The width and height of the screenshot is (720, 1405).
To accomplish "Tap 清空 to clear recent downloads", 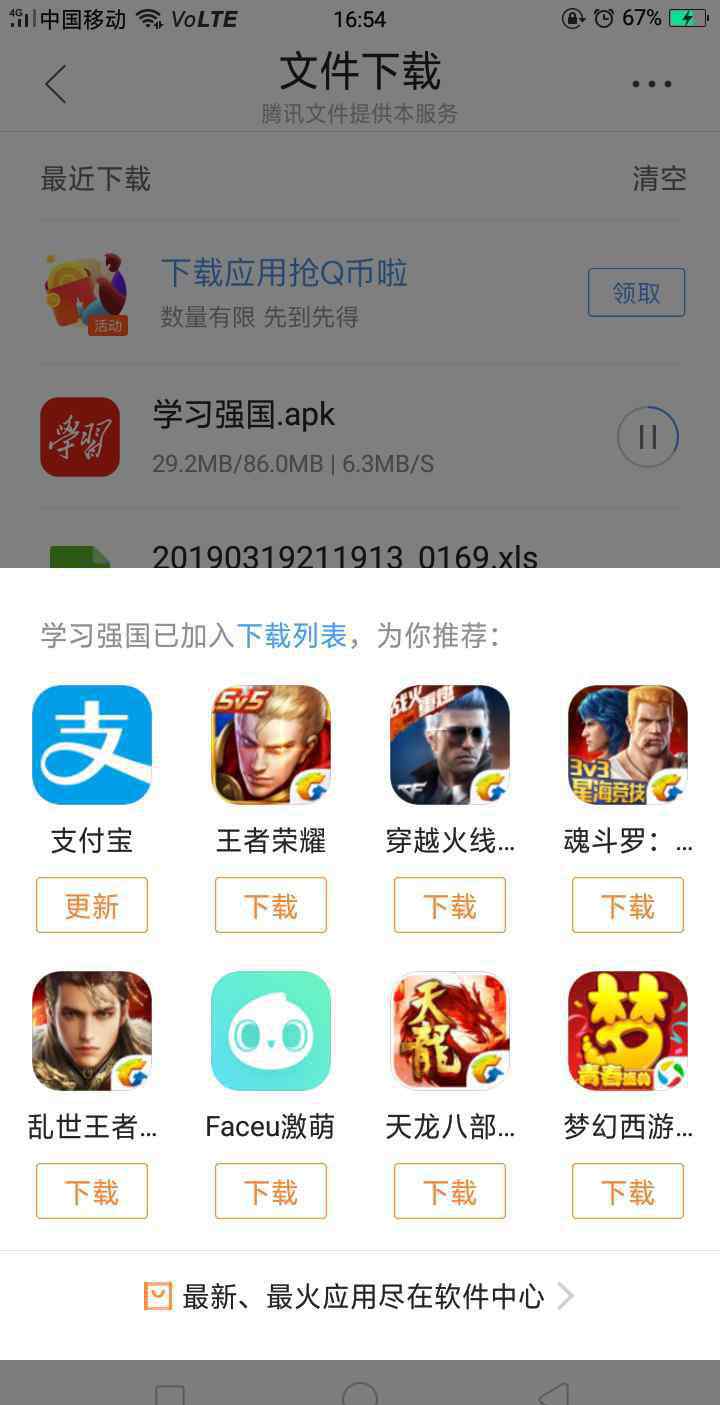I will [659, 179].
